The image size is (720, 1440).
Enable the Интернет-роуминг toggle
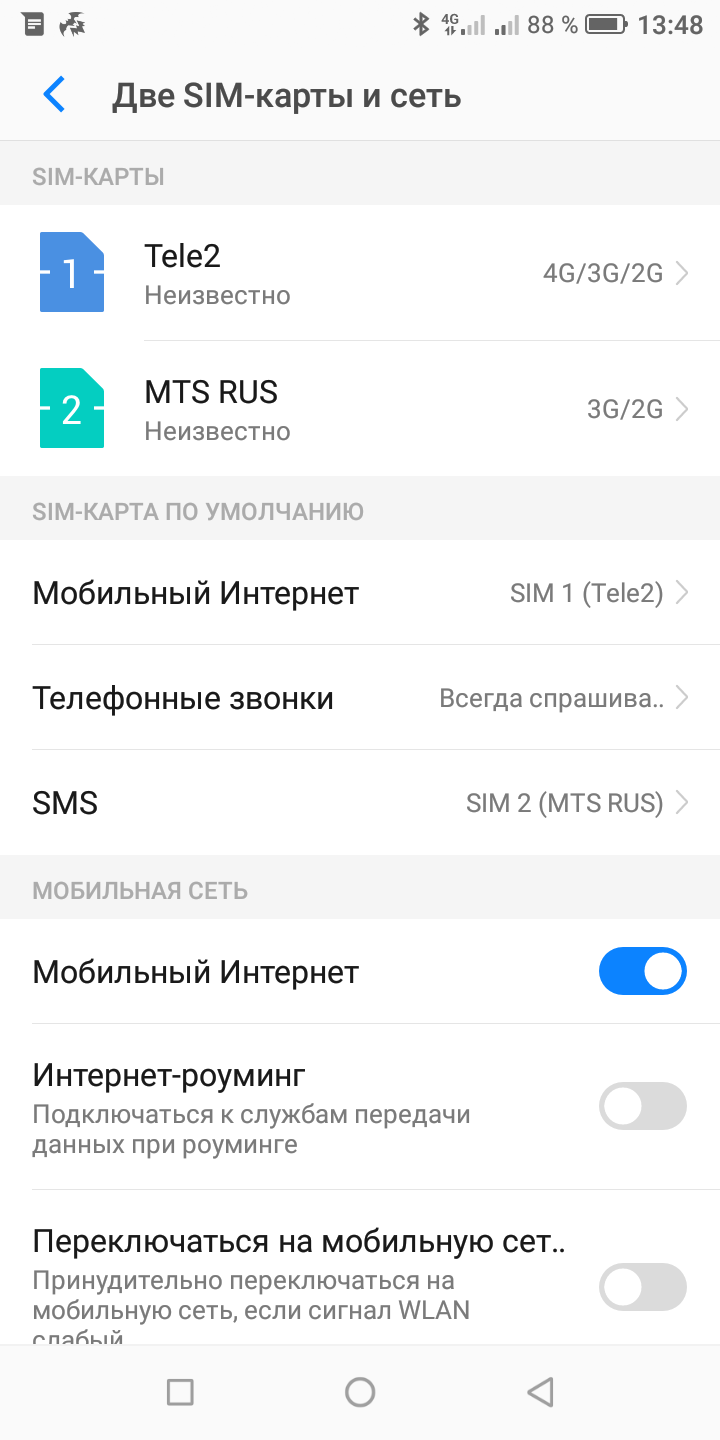point(642,1107)
